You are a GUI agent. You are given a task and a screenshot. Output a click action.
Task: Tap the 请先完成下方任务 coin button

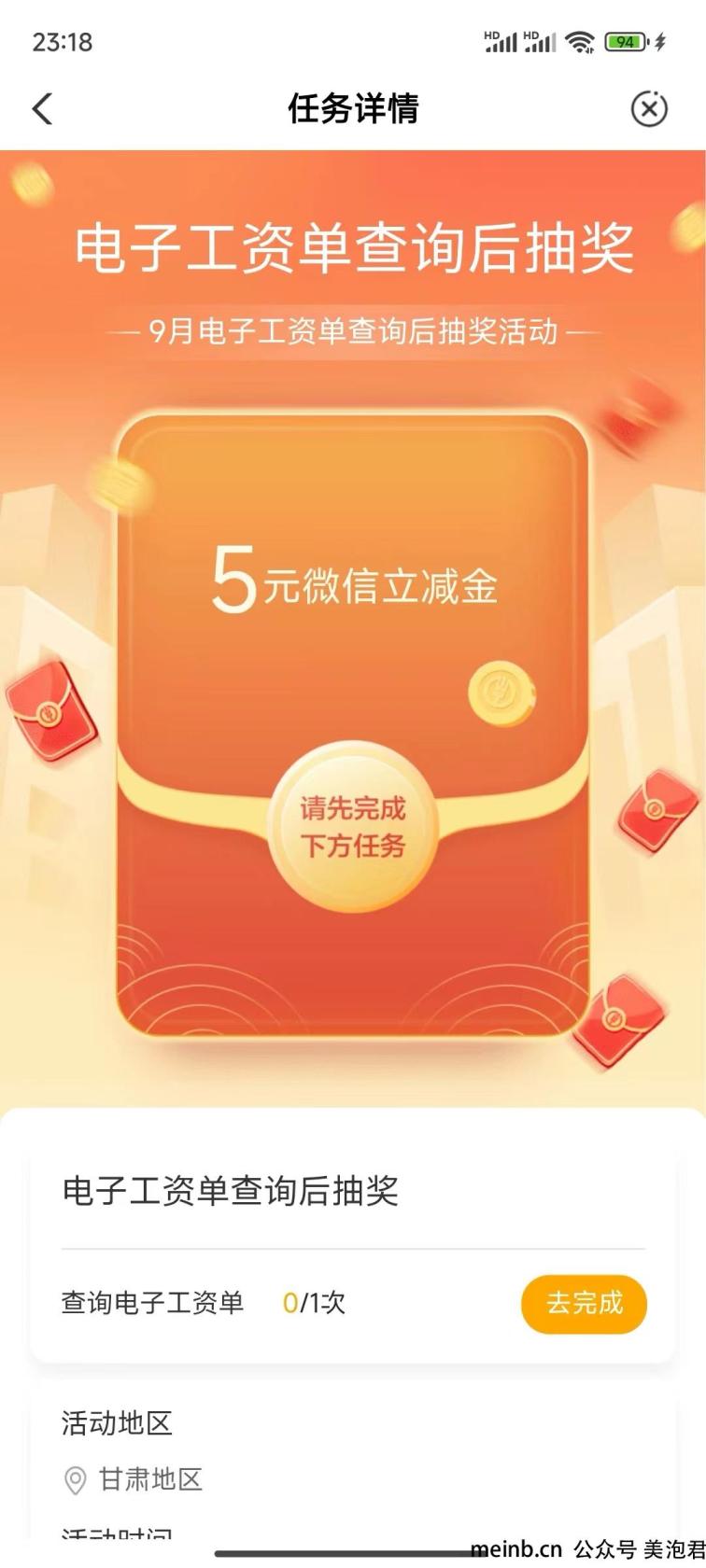352,827
